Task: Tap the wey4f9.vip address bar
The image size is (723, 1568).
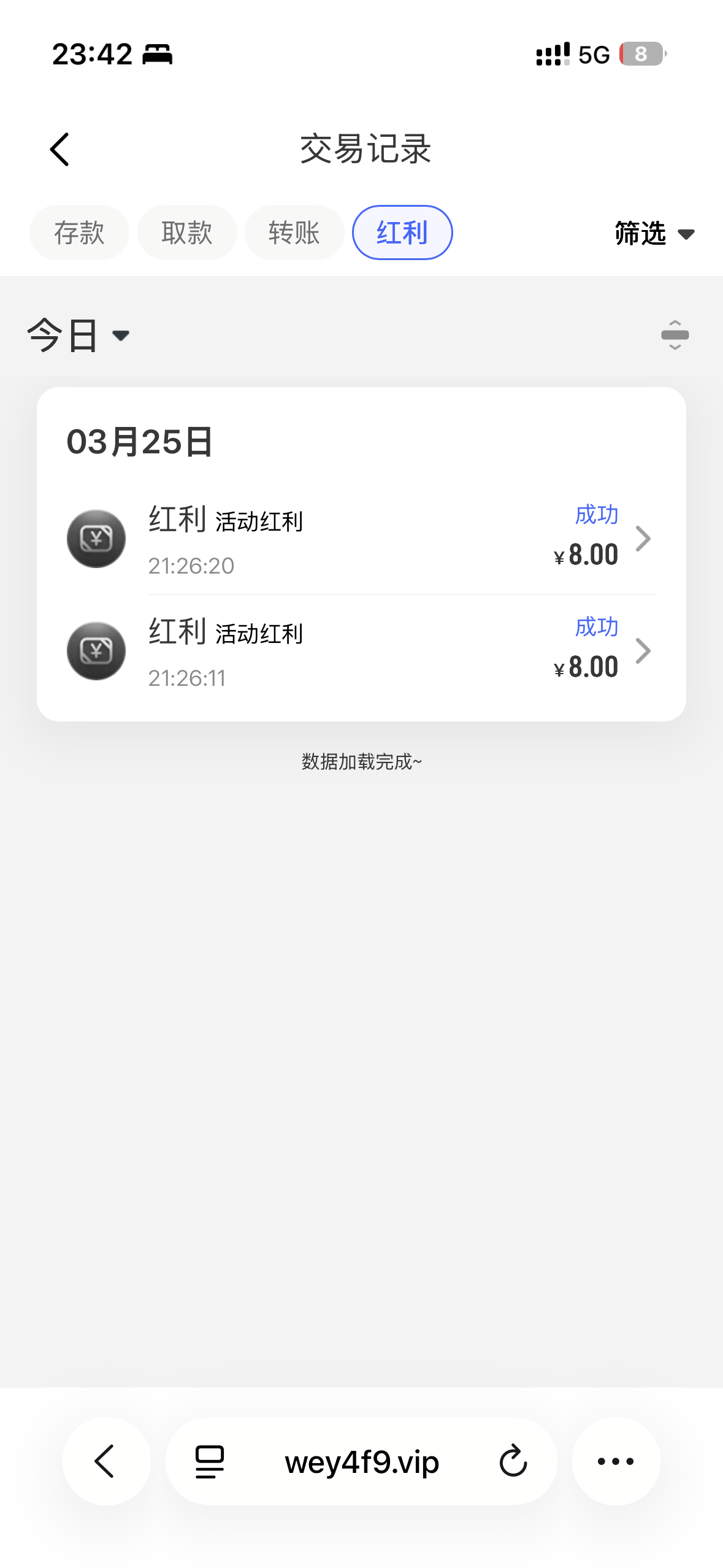Action: click(x=362, y=1461)
